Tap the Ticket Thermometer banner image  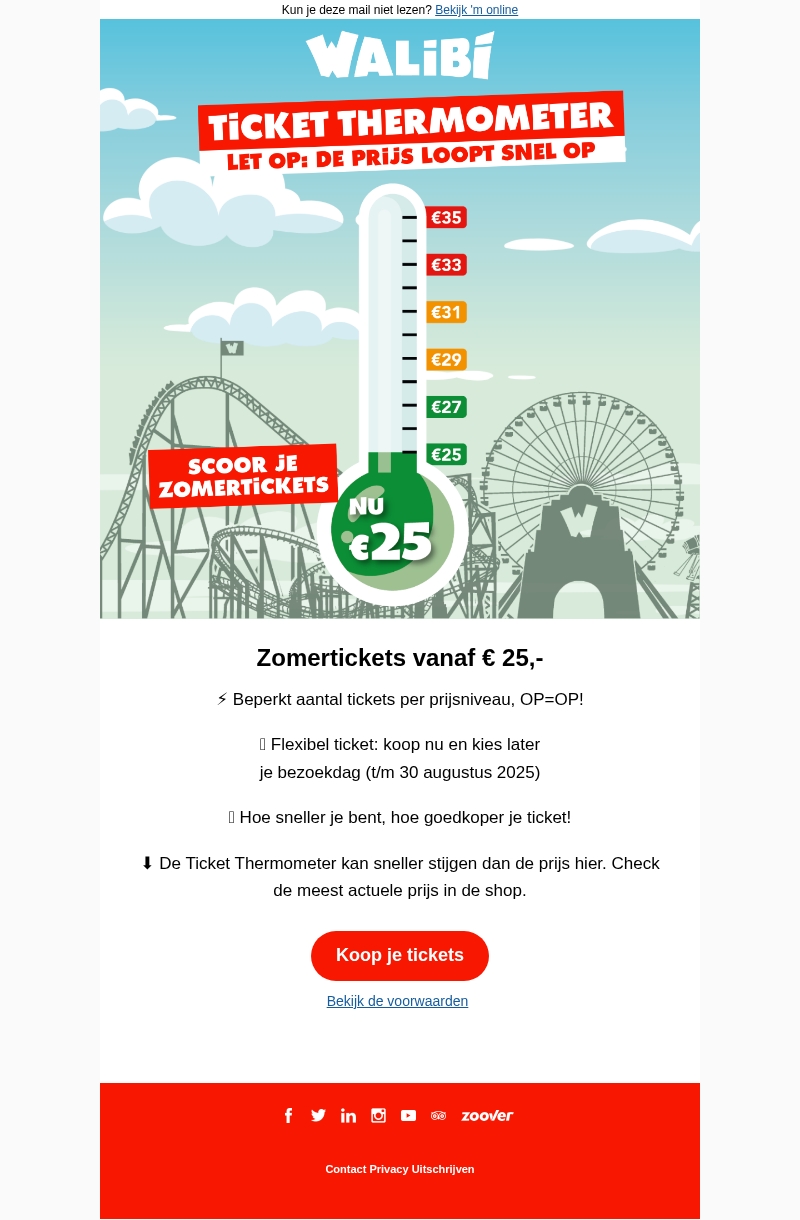pos(400,320)
